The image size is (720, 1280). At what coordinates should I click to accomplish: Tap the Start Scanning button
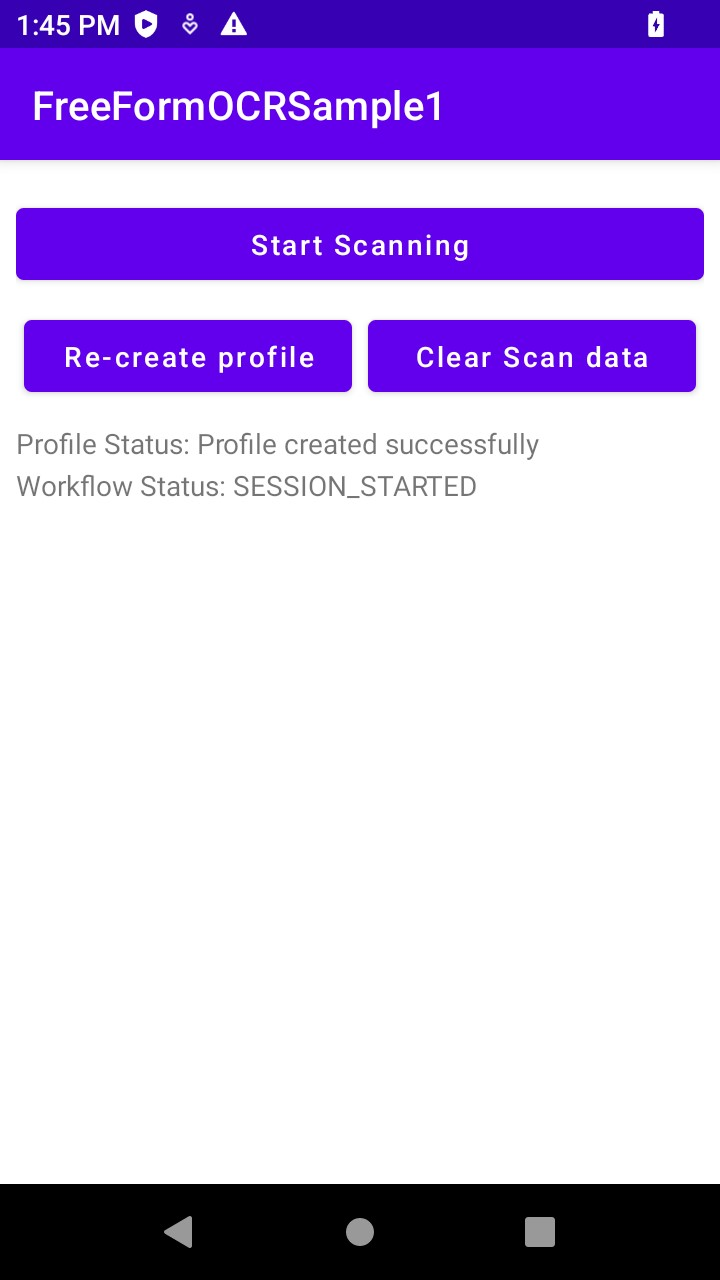(360, 244)
